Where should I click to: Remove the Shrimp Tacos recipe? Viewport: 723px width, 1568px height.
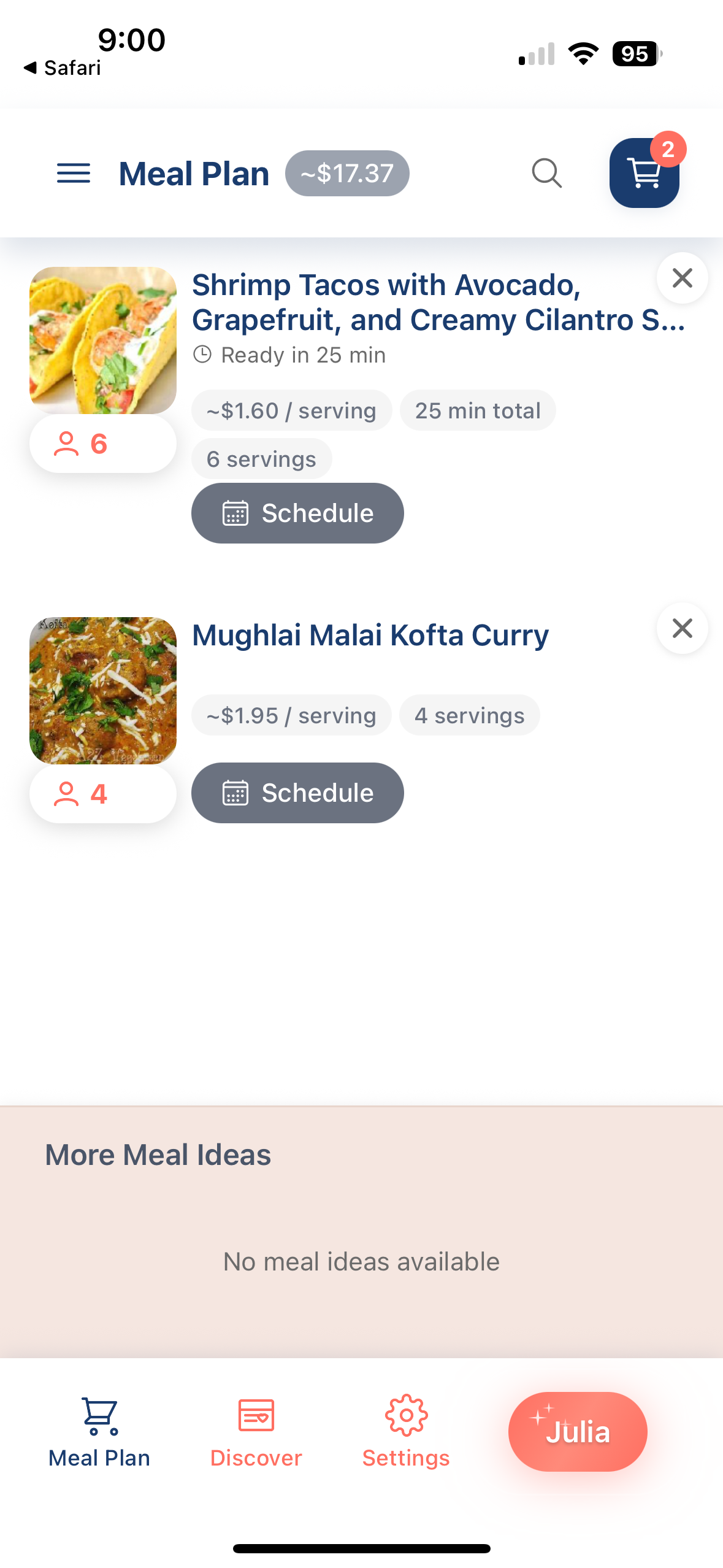click(x=681, y=278)
